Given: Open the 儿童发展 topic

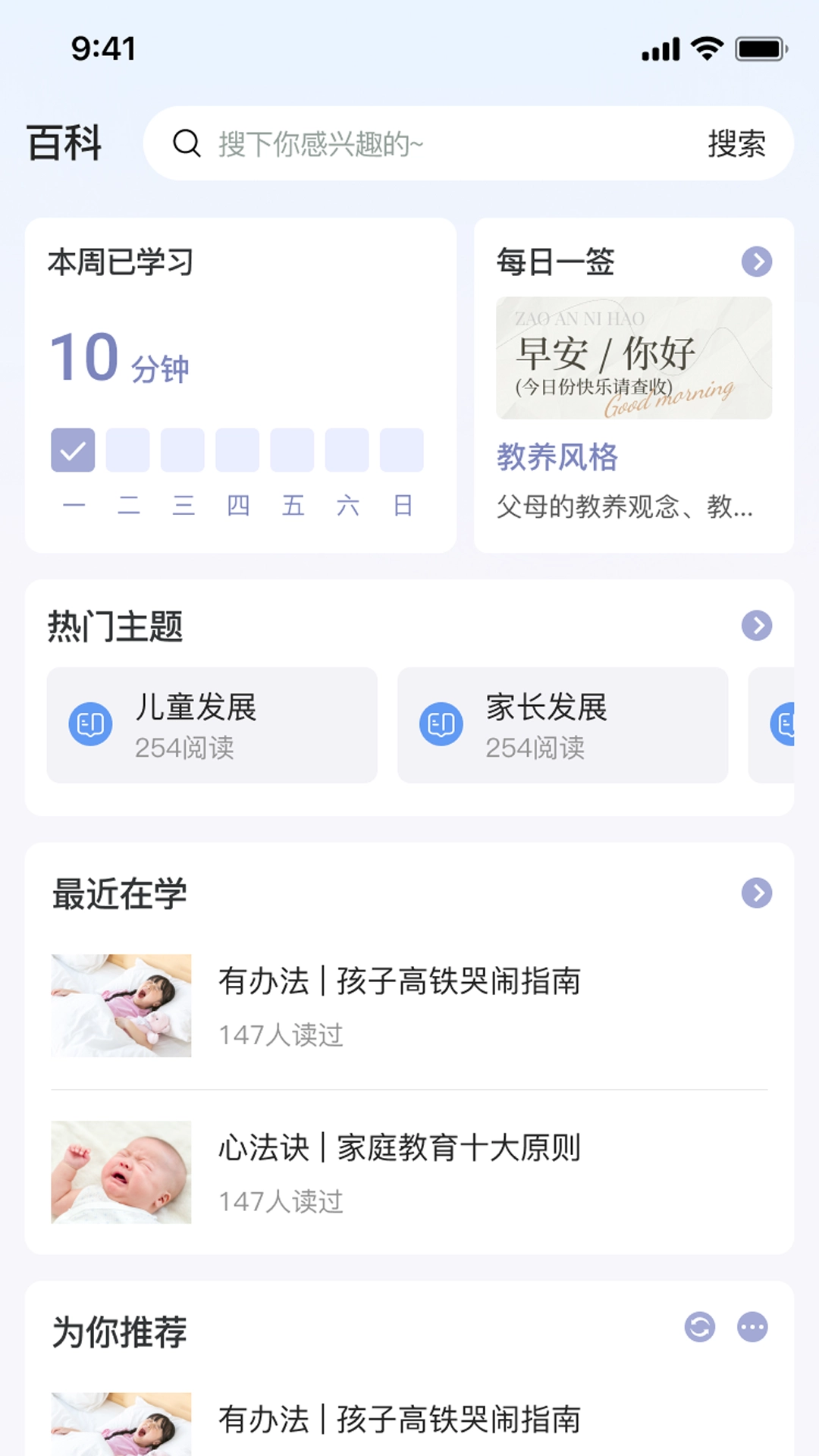Looking at the screenshot, I should (212, 725).
